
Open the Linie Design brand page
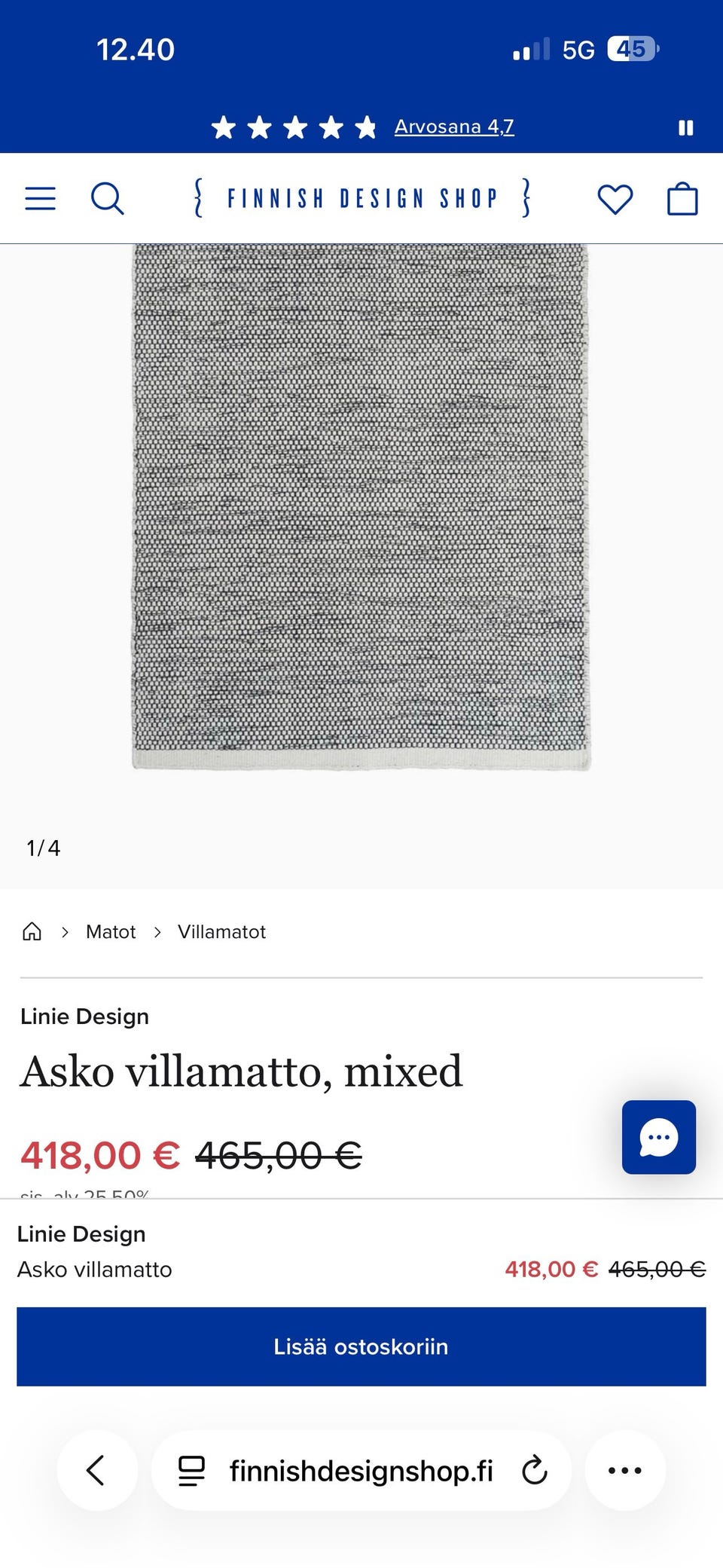(84, 1016)
